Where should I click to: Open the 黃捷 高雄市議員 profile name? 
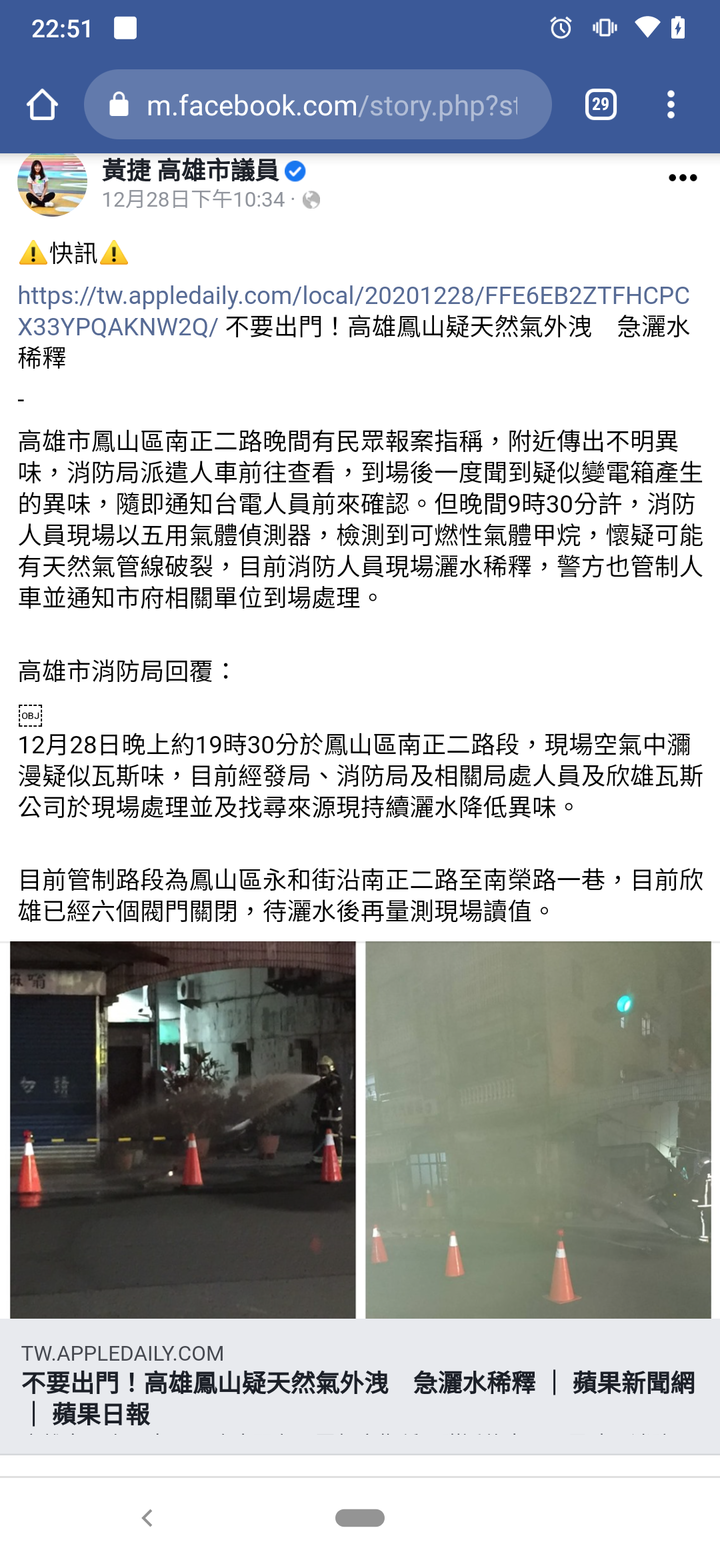click(191, 170)
